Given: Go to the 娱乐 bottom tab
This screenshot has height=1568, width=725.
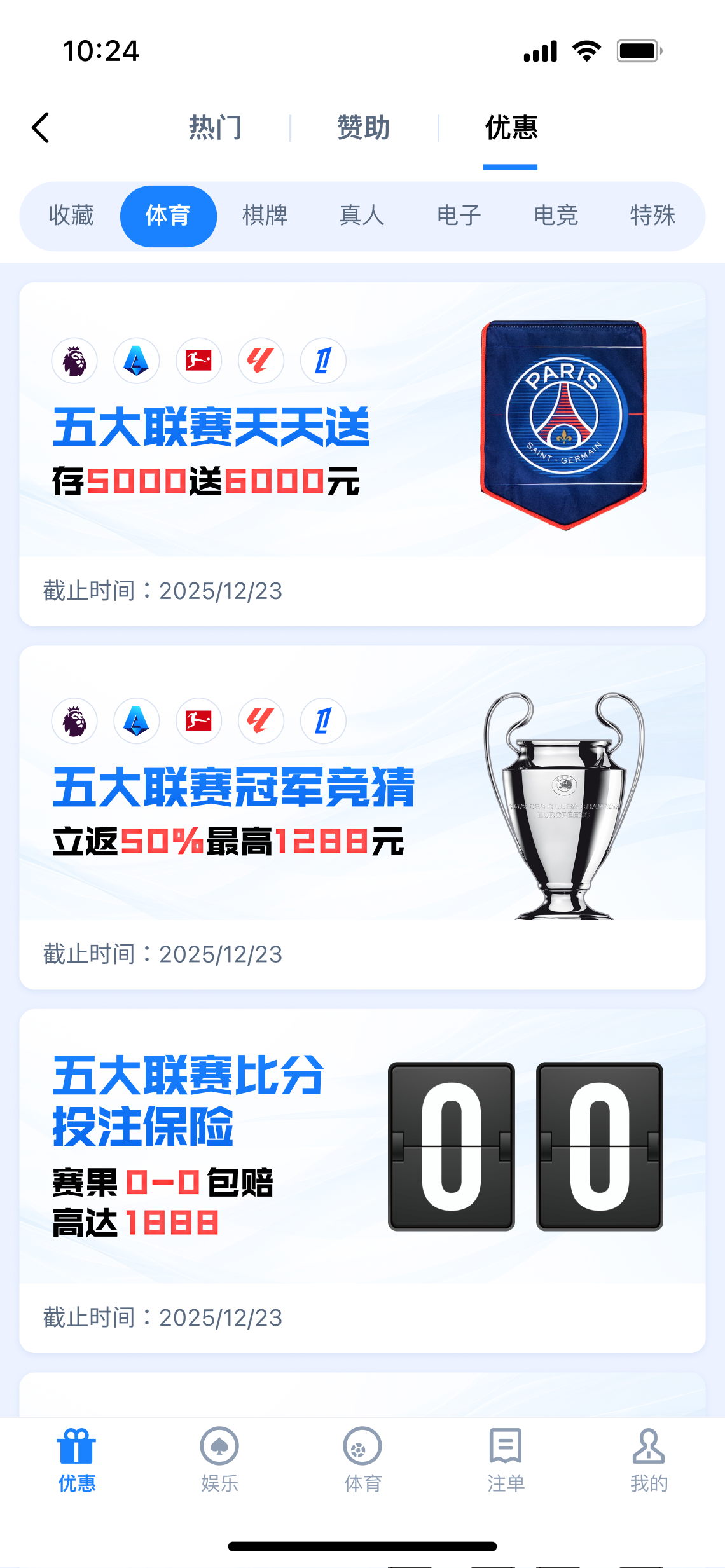Looking at the screenshot, I should tap(219, 1460).
